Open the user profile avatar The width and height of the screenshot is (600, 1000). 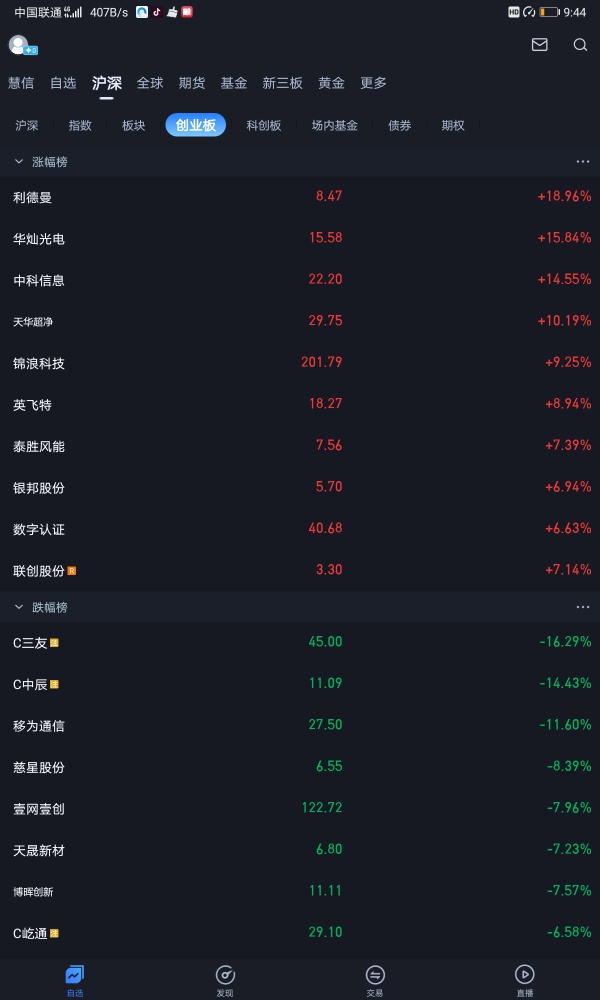(x=19, y=45)
